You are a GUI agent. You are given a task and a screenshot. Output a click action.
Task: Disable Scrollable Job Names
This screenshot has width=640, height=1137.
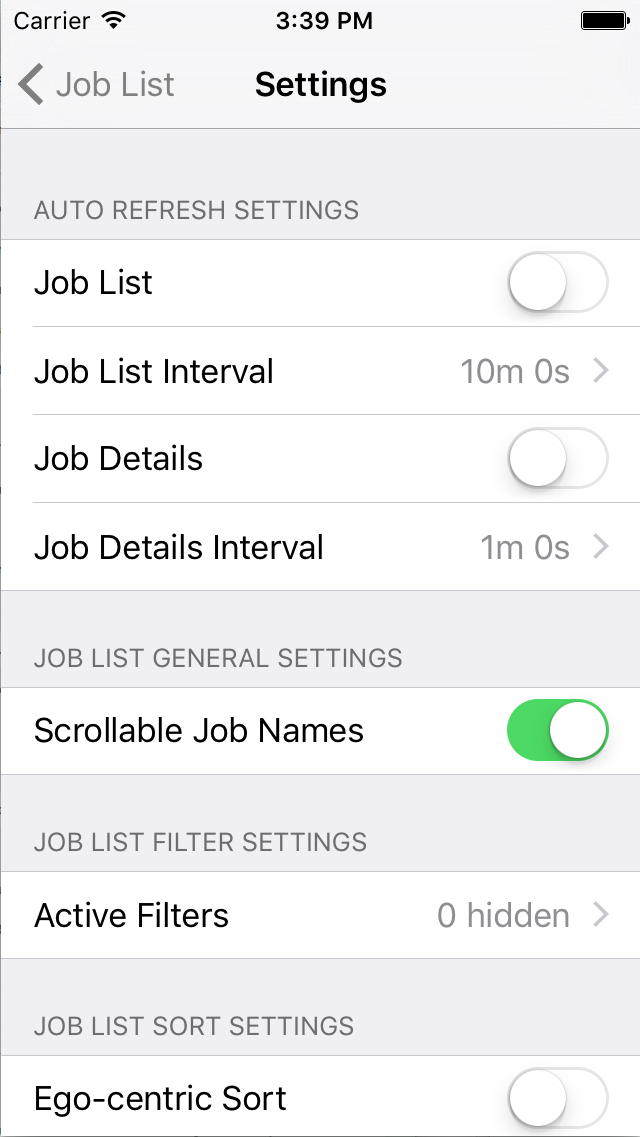pos(557,730)
